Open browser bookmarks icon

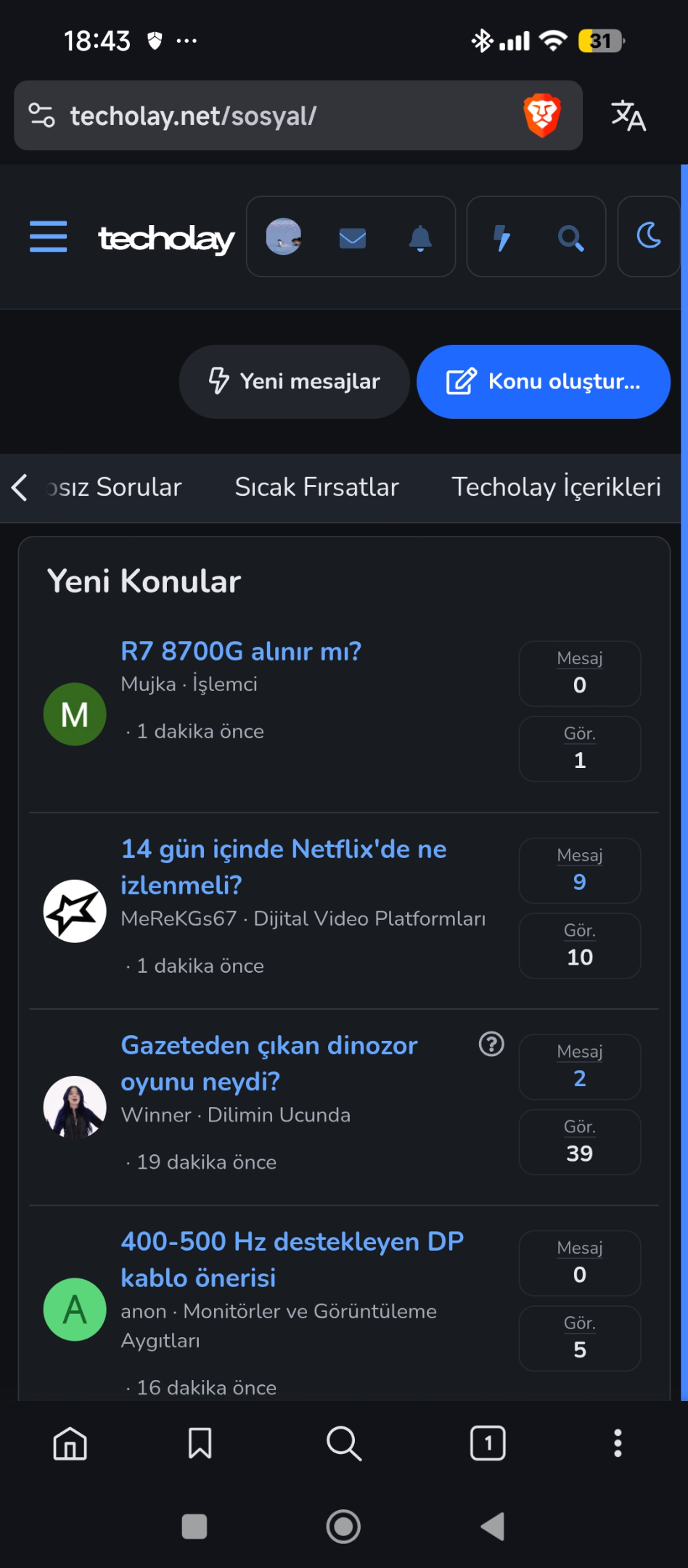pos(200,1443)
